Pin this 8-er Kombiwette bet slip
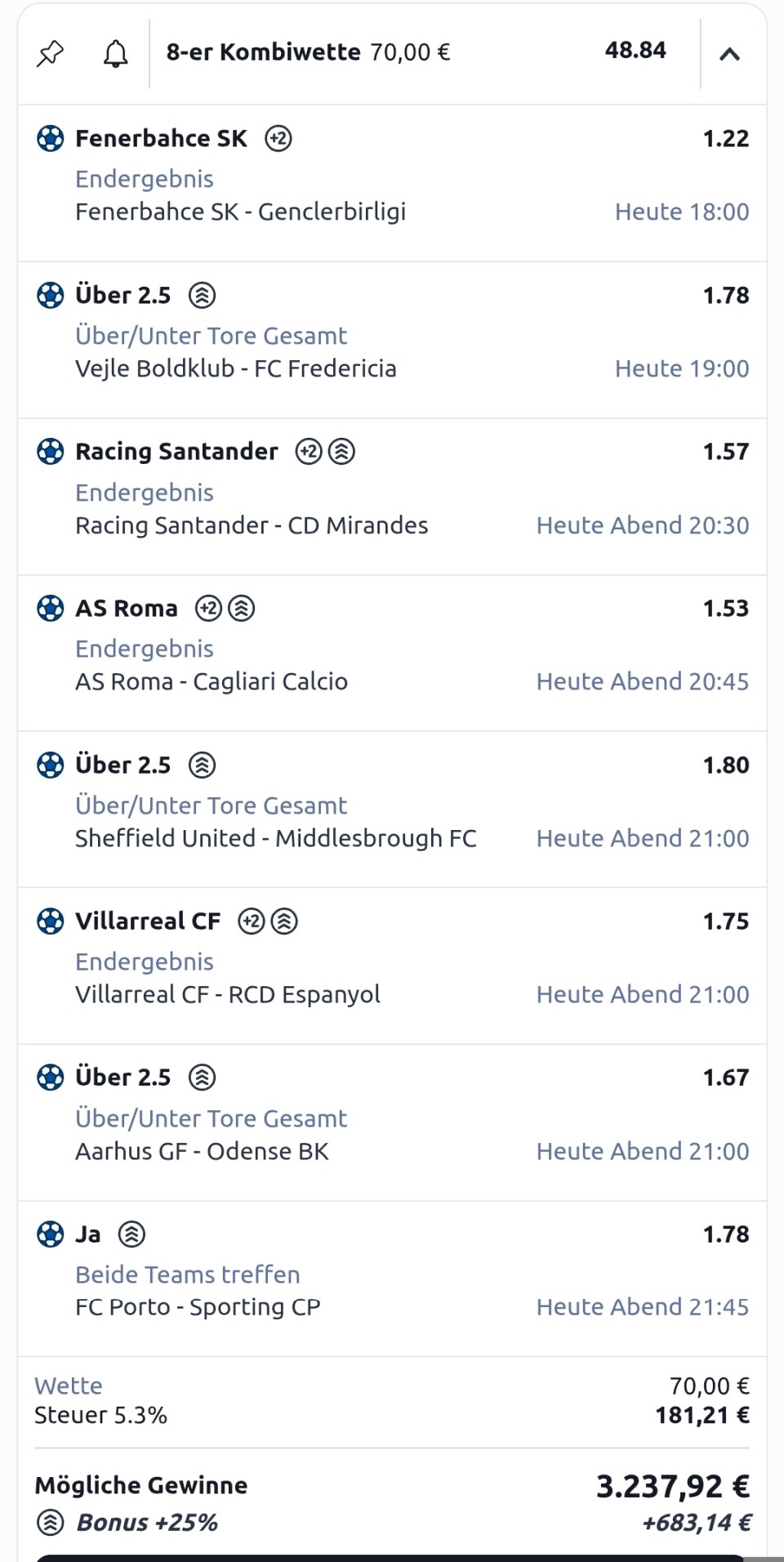The image size is (784, 1562). pos(51,54)
